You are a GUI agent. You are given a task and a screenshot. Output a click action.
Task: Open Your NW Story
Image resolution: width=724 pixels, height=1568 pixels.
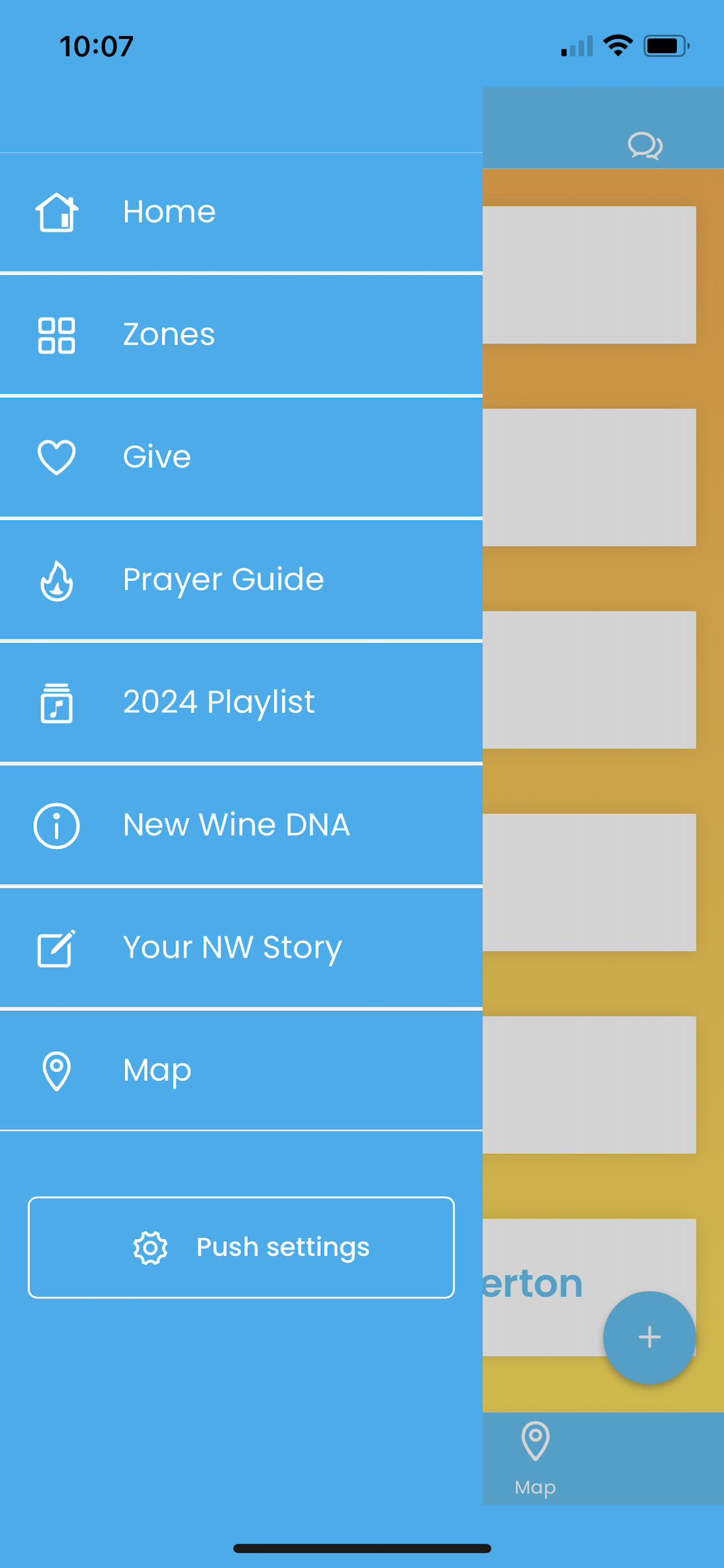click(x=241, y=948)
